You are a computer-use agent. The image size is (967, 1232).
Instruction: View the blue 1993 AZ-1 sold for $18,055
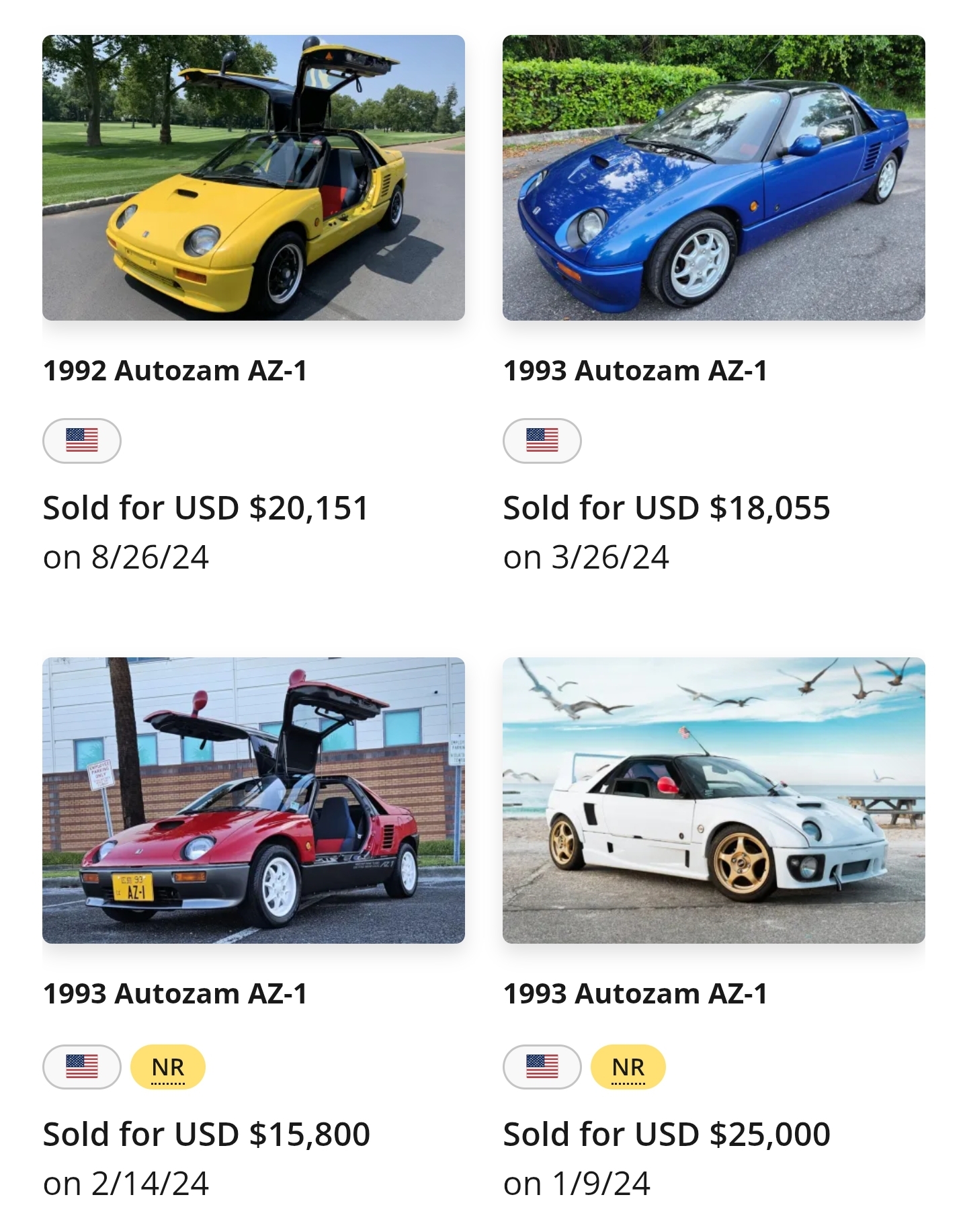tap(713, 178)
